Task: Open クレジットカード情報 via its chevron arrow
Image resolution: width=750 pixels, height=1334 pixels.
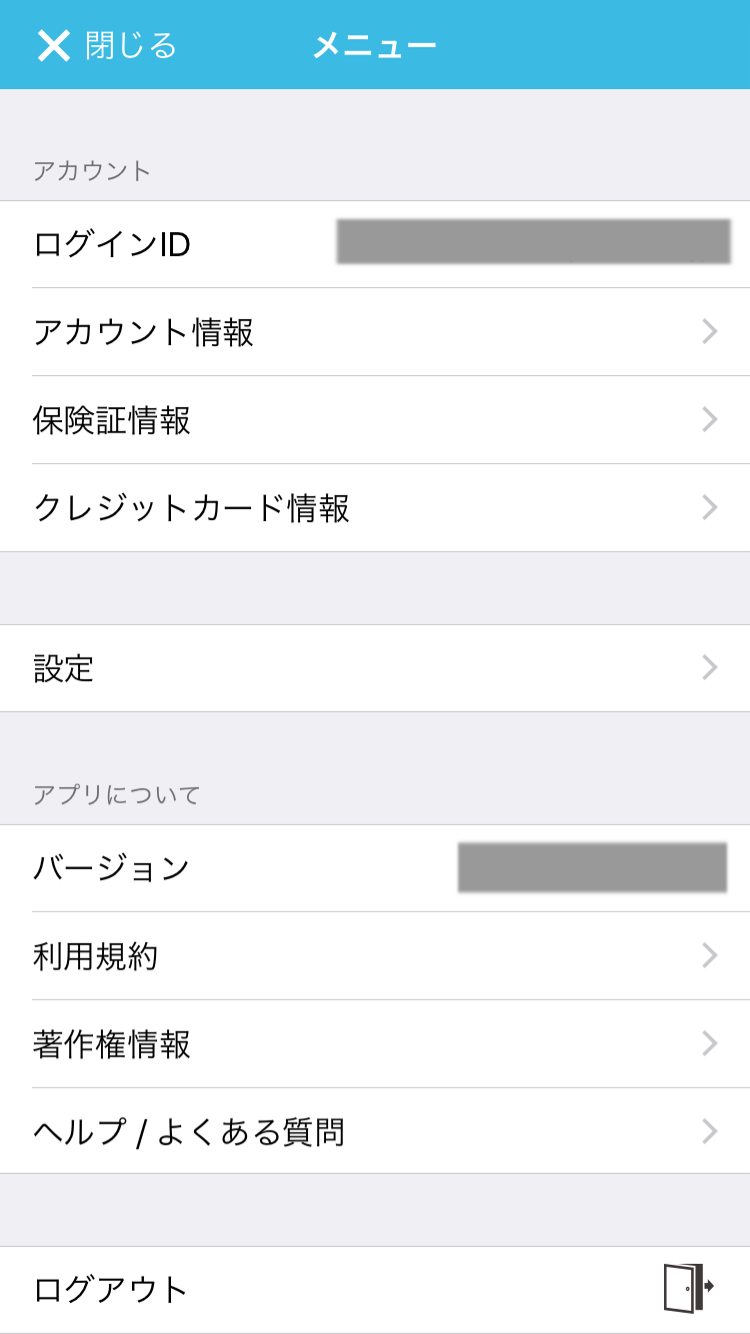Action: point(709,510)
